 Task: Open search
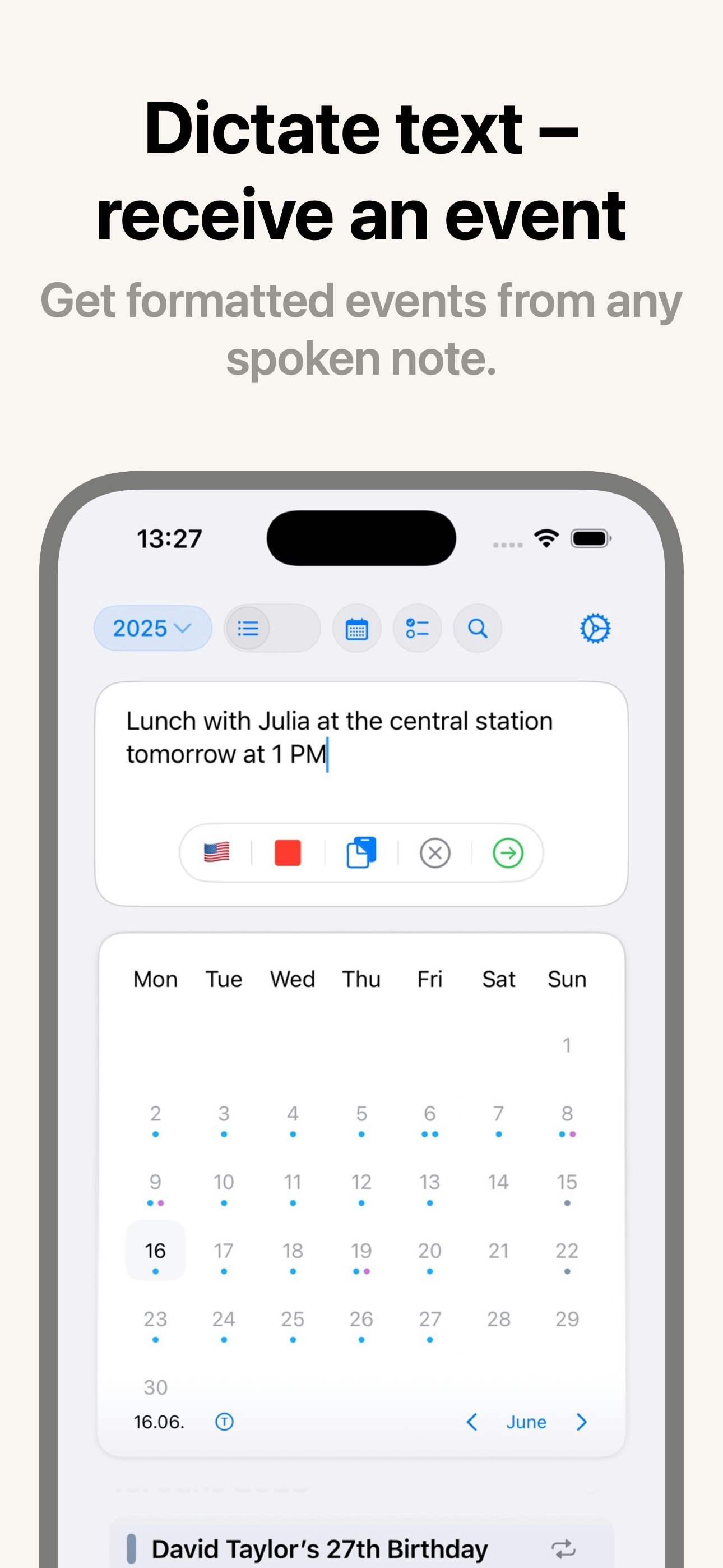(x=477, y=628)
